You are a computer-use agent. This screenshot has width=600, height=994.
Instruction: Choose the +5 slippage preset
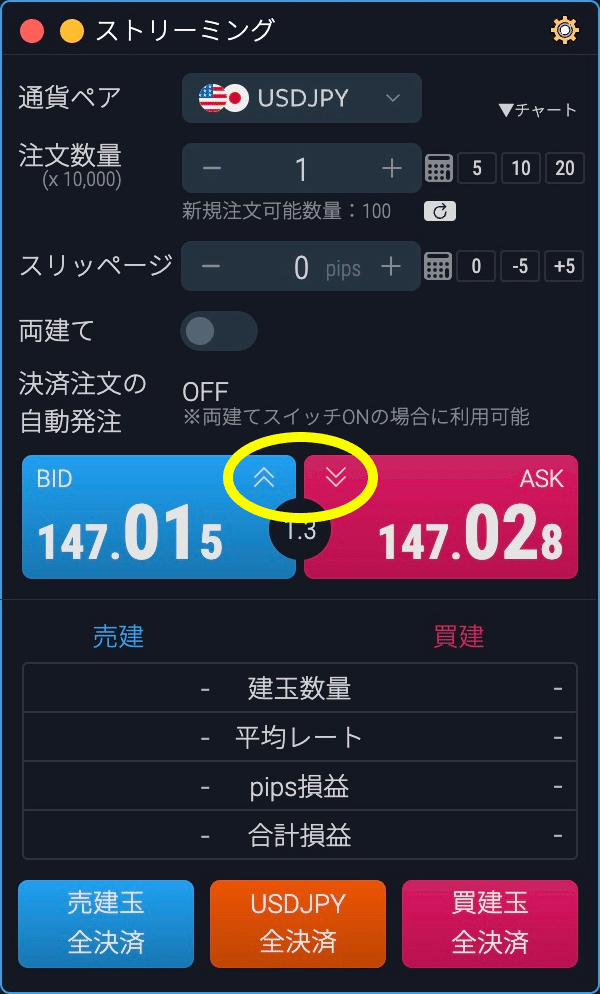point(564,267)
